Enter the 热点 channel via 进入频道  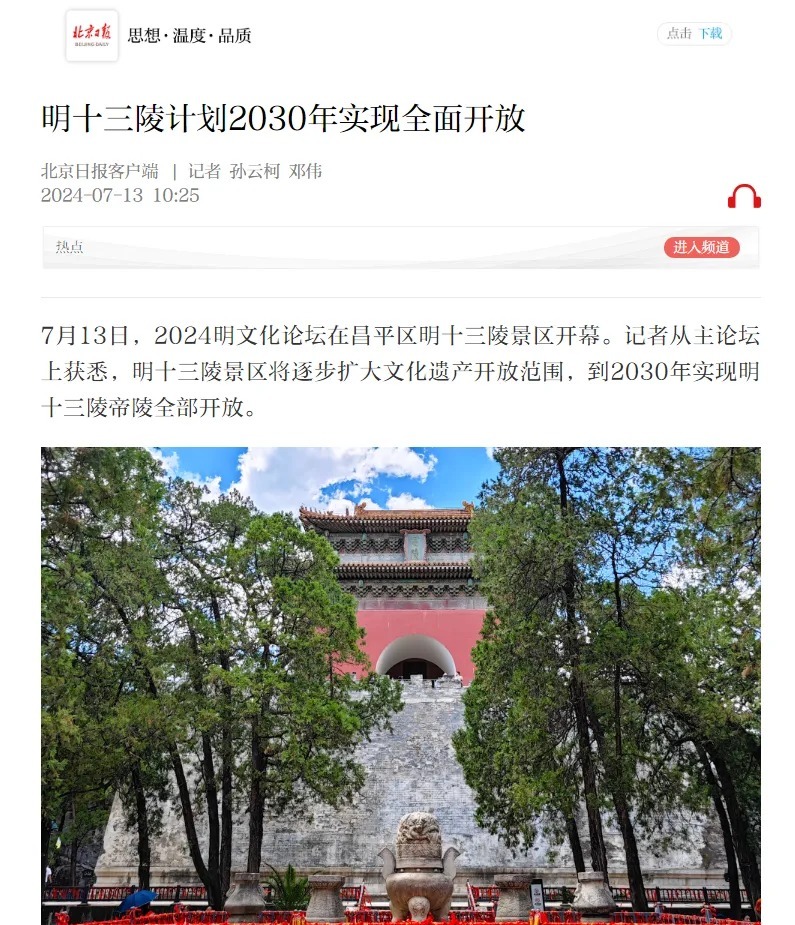[x=701, y=247]
